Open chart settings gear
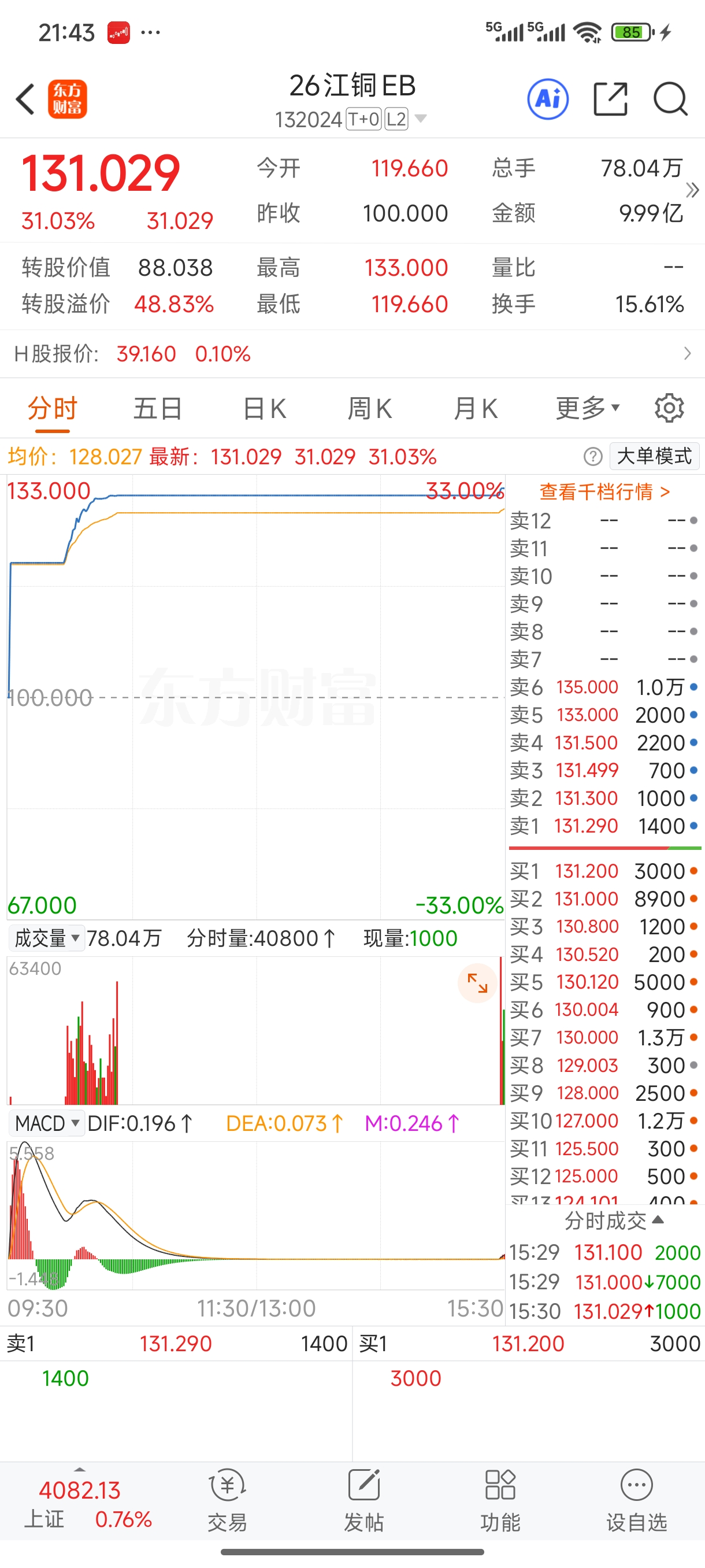This screenshot has width=705, height=1568. [669, 408]
